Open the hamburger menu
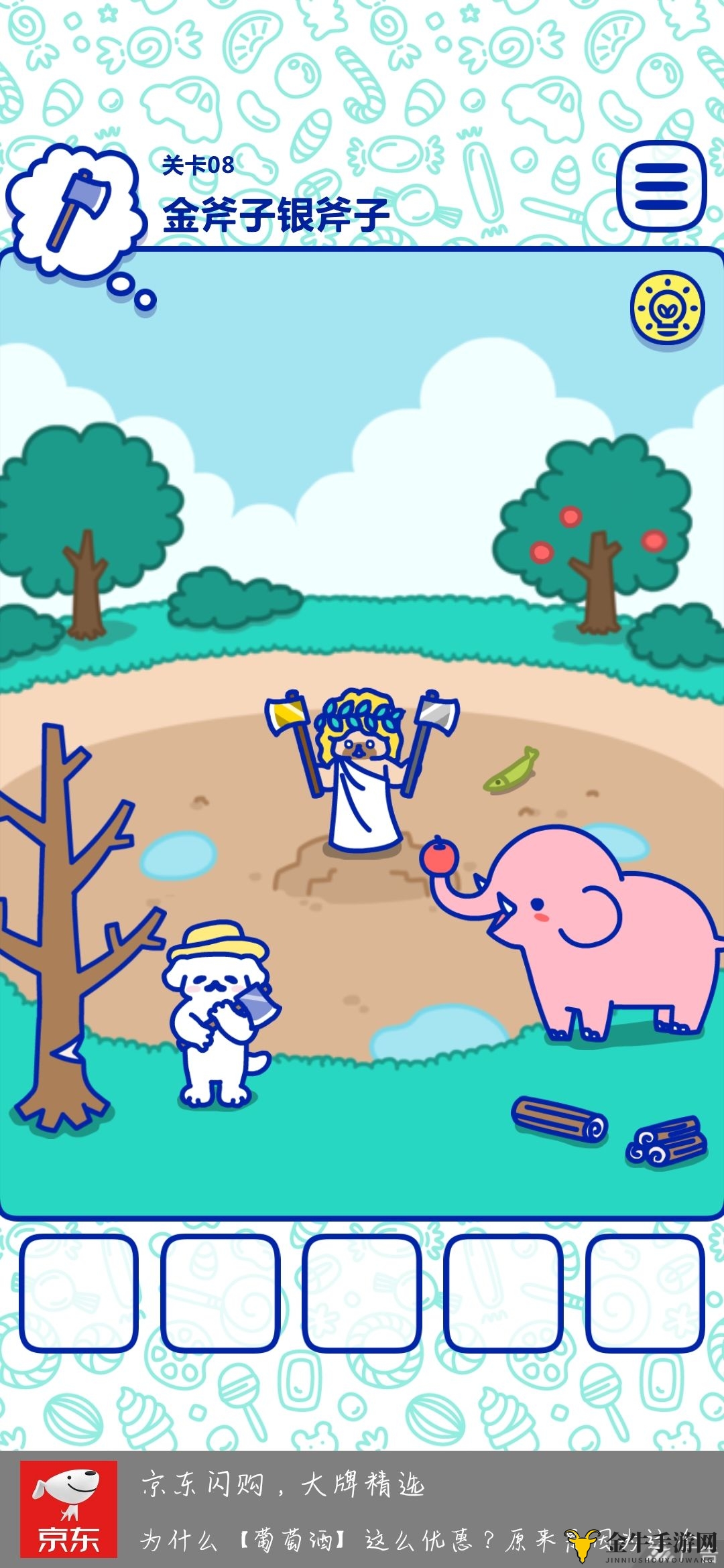Image resolution: width=724 pixels, height=1568 pixels. (x=661, y=186)
